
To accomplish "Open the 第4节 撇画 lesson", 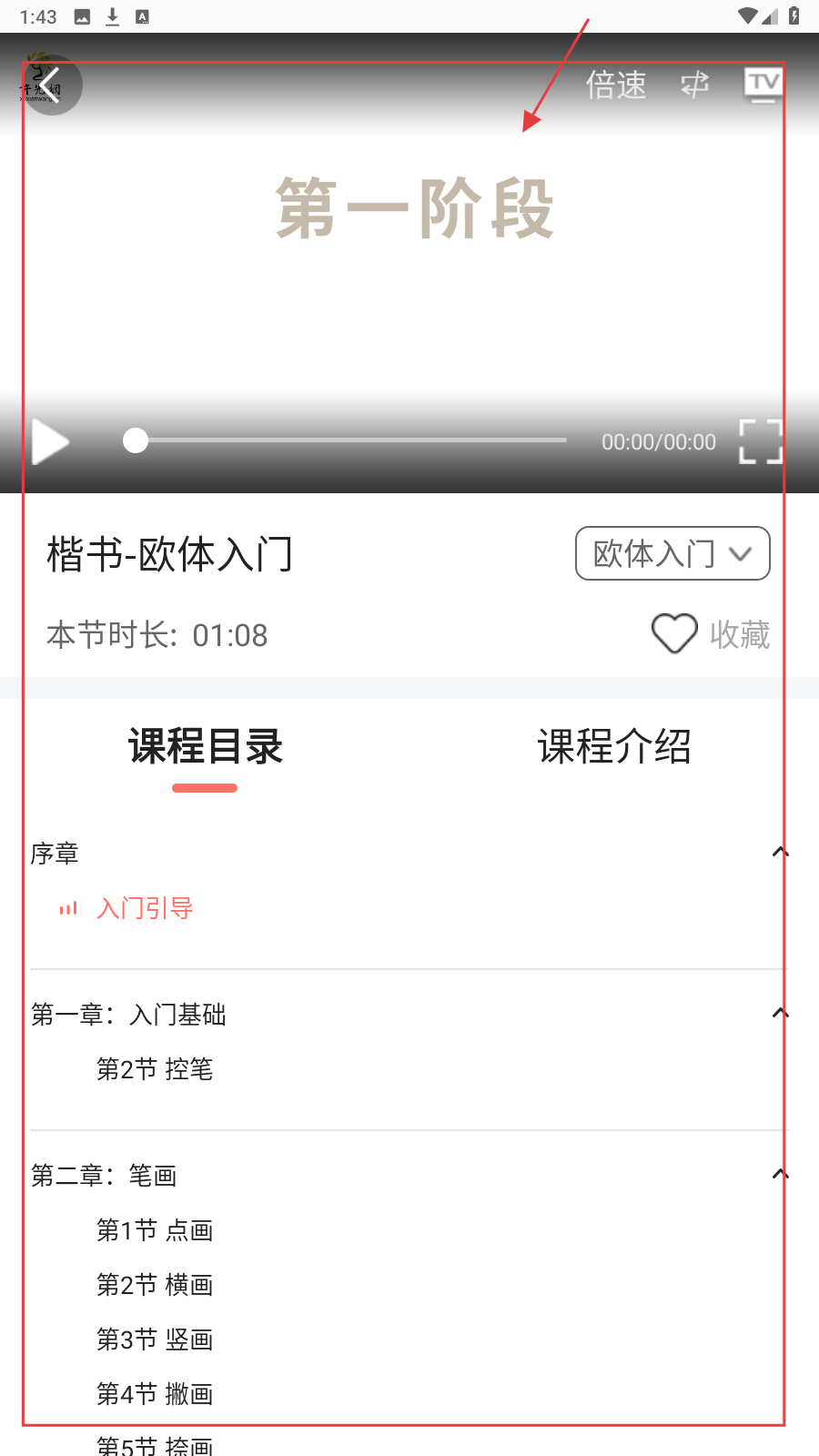I will pos(155,1394).
